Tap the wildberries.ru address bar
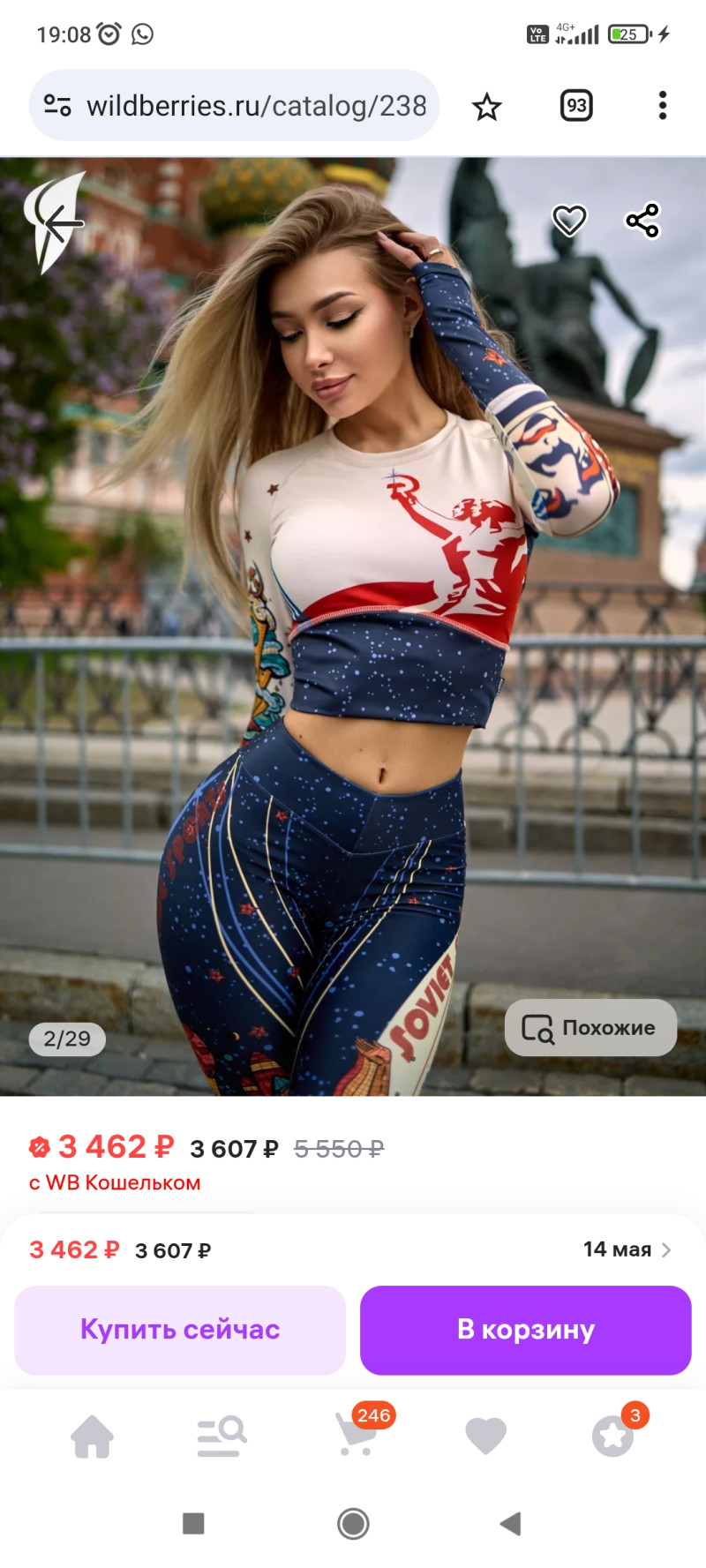Screen dimensions: 706x1568 click(x=256, y=106)
